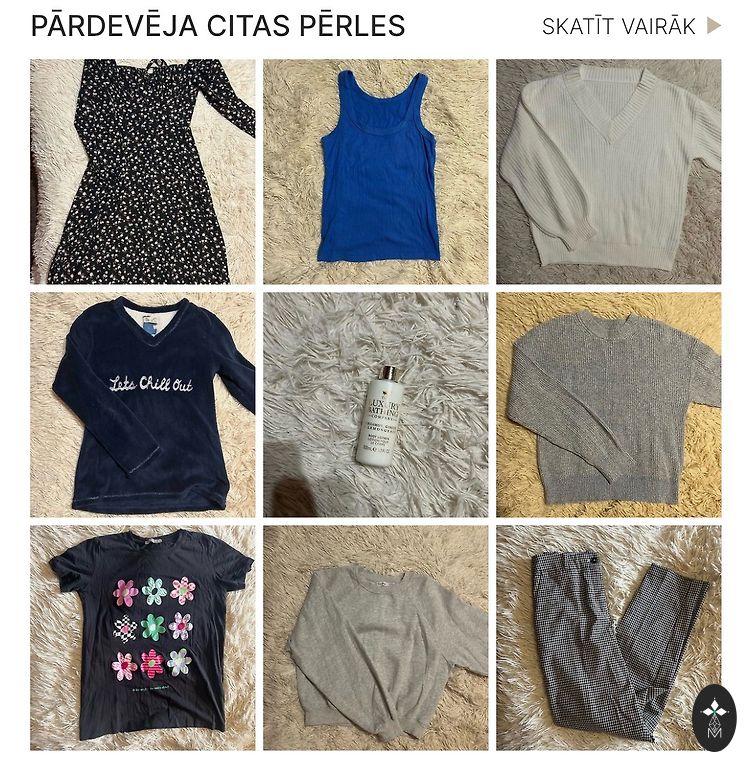Open Skatīt vairāk to see more listings
Image resolution: width=753 pixels, height=768 pixels.
click(x=630, y=27)
